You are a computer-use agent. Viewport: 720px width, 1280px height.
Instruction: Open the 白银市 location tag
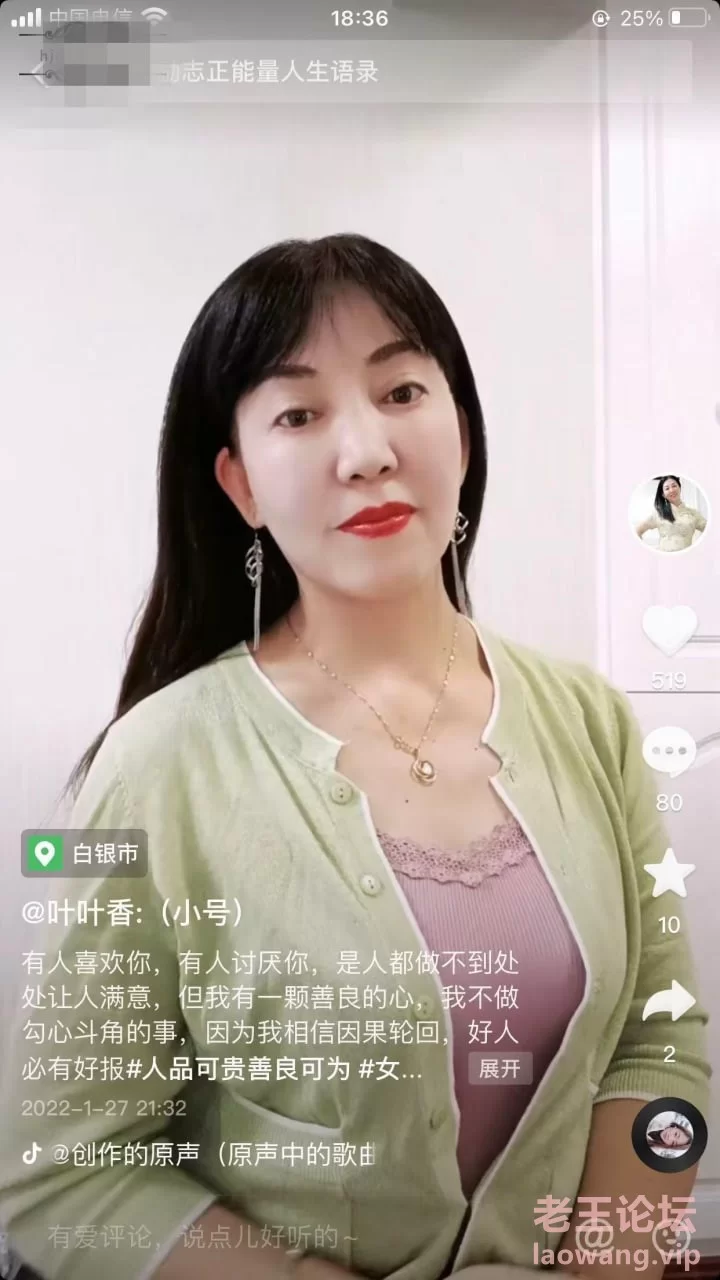[84, 854]
